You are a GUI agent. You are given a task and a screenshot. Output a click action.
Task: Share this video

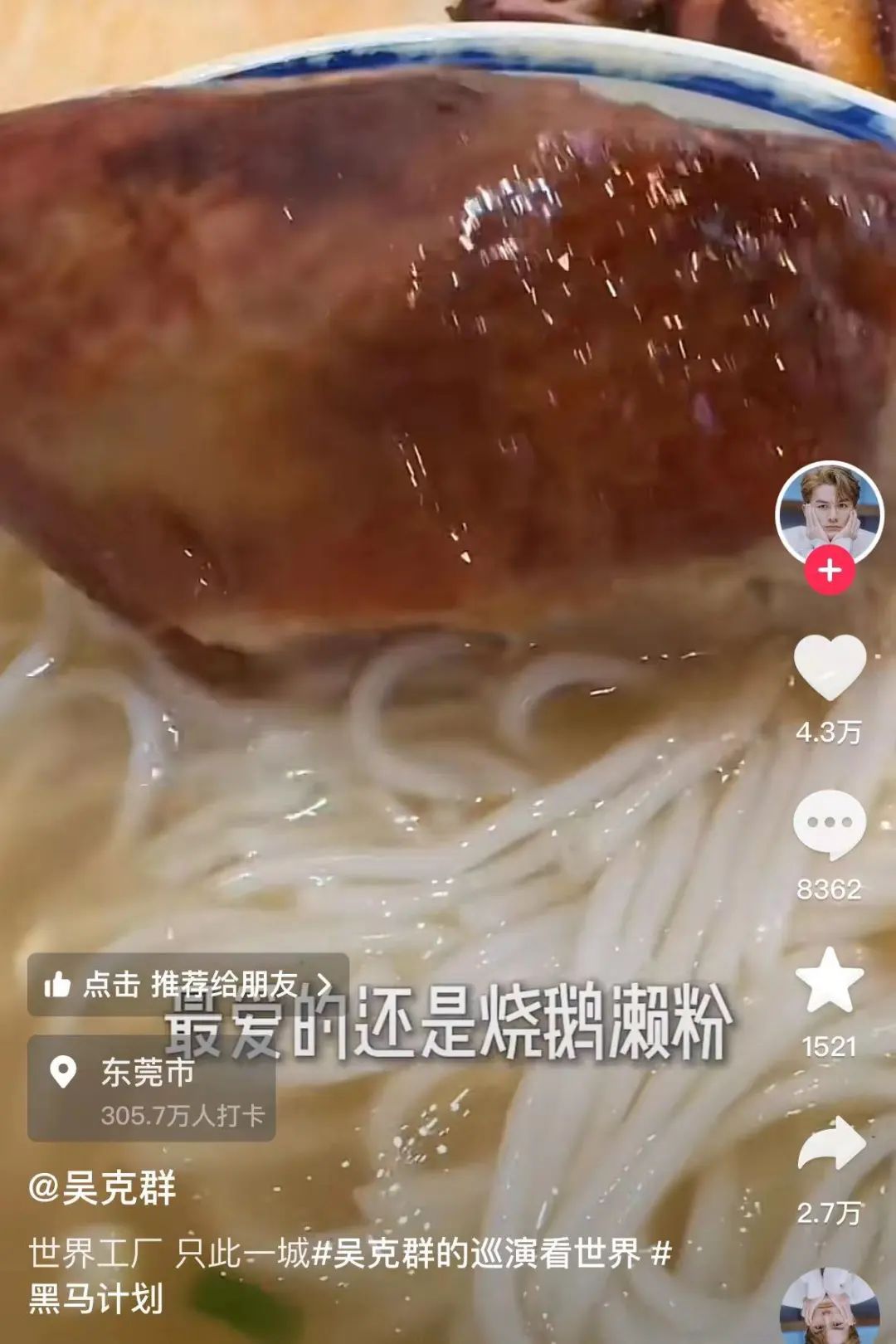pos(830,1143)
